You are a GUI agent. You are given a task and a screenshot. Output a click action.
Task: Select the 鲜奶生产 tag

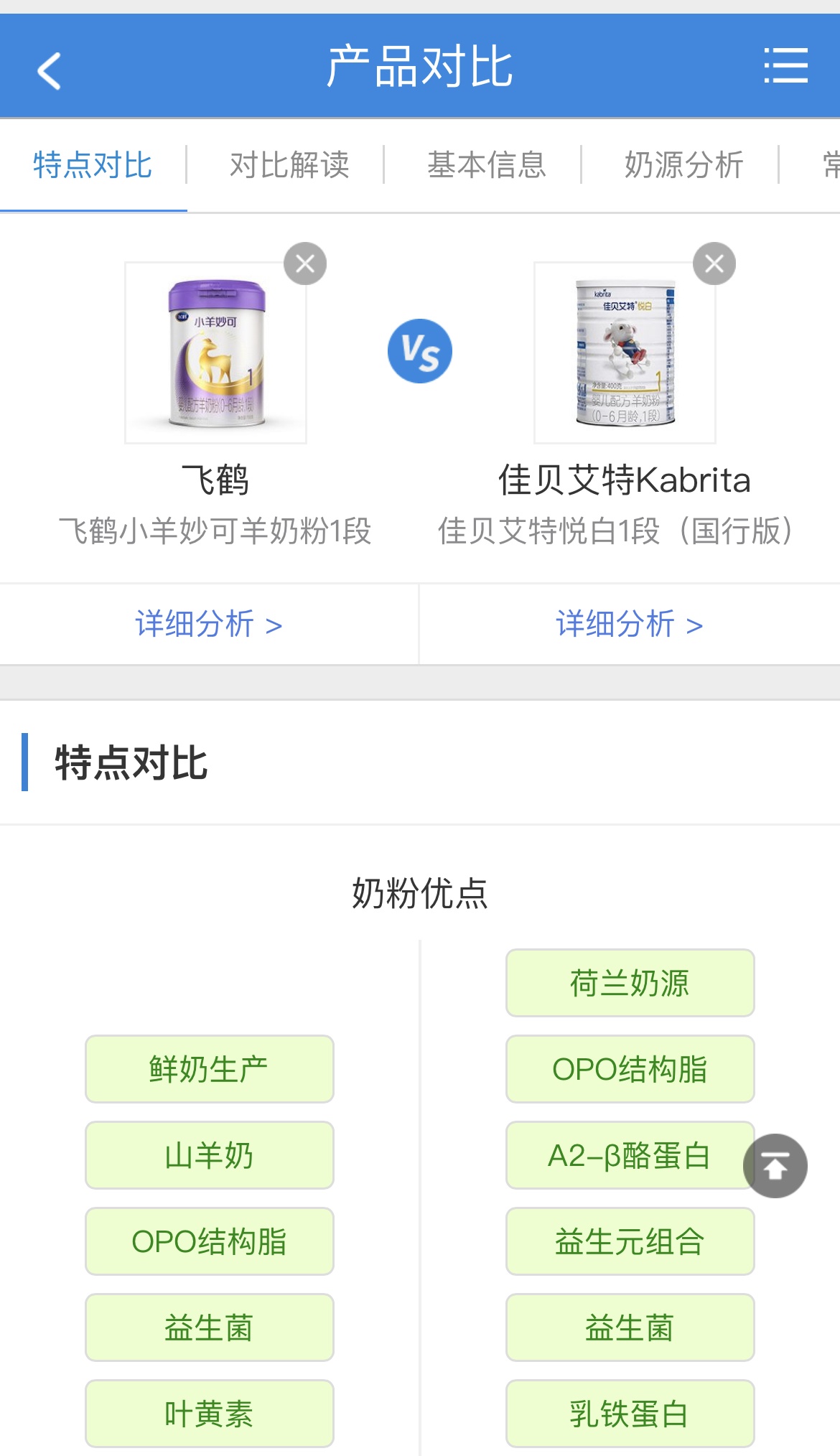209,1069
